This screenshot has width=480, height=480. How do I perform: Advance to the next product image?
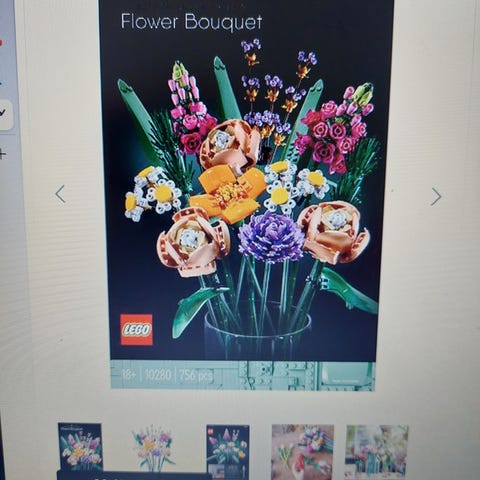(436, 197)
